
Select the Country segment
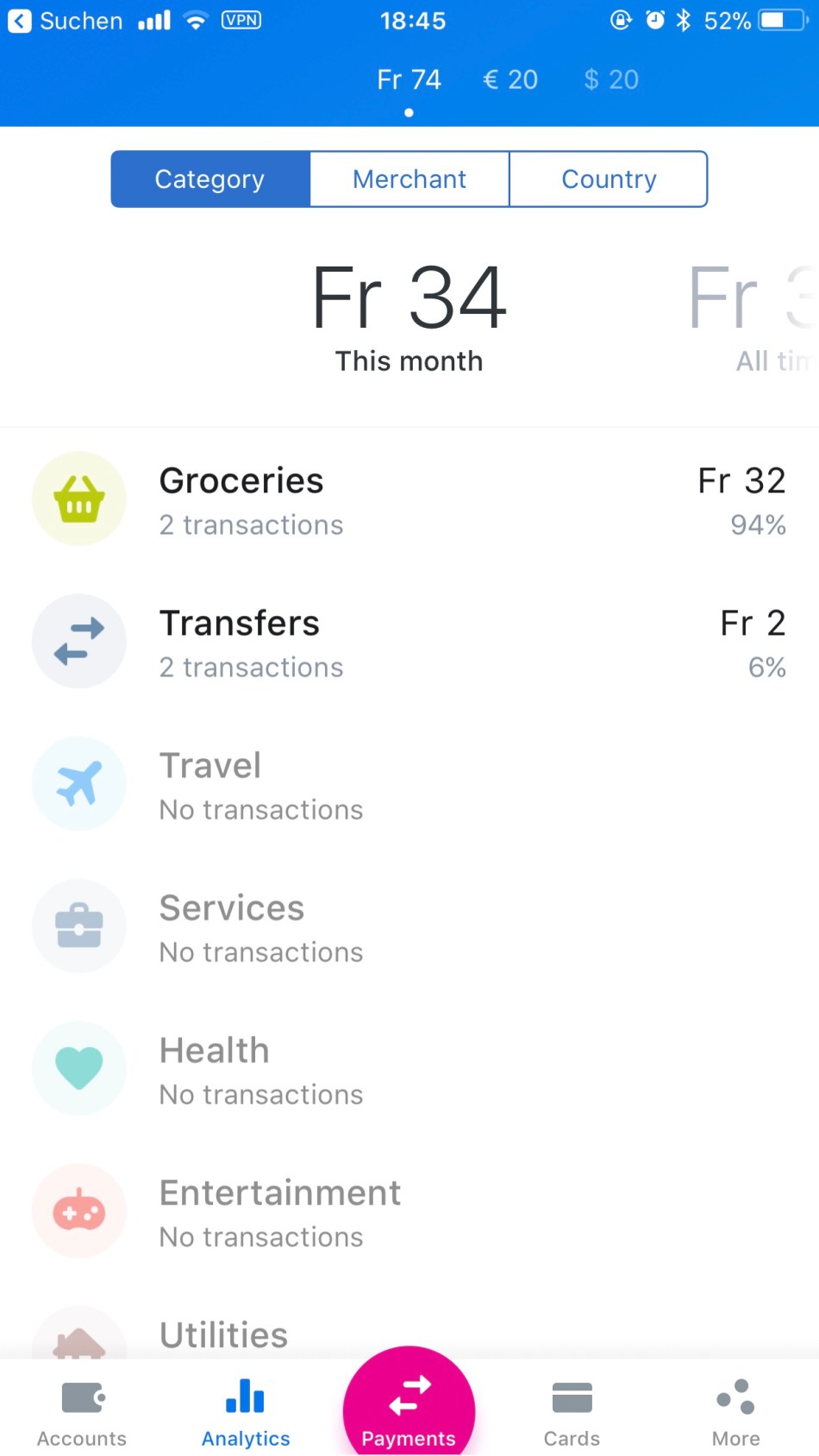click(x=609, y=179)
